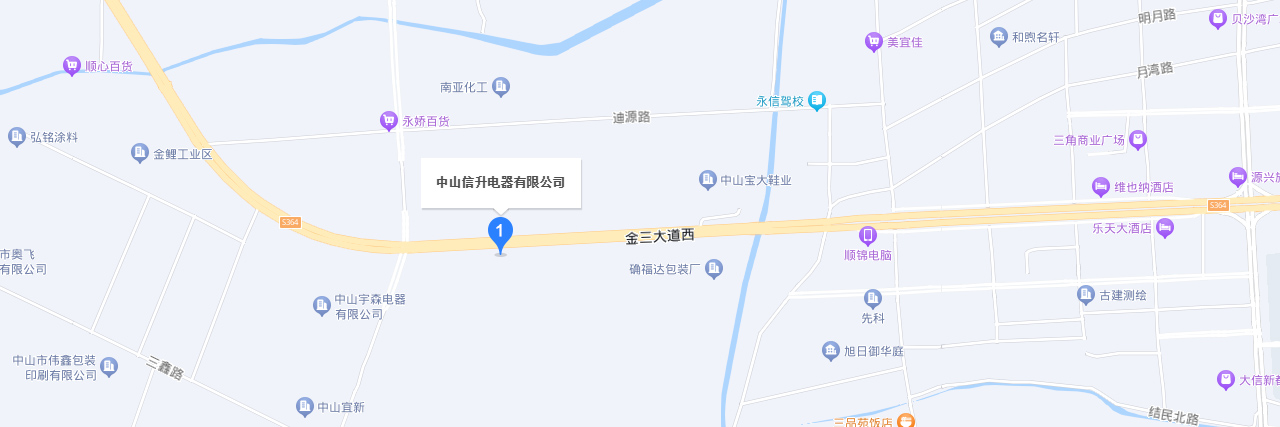This screenshot has width=1280, height=427.
Task: Select the 南亚化工 building marker
Action: coord(502,87)
